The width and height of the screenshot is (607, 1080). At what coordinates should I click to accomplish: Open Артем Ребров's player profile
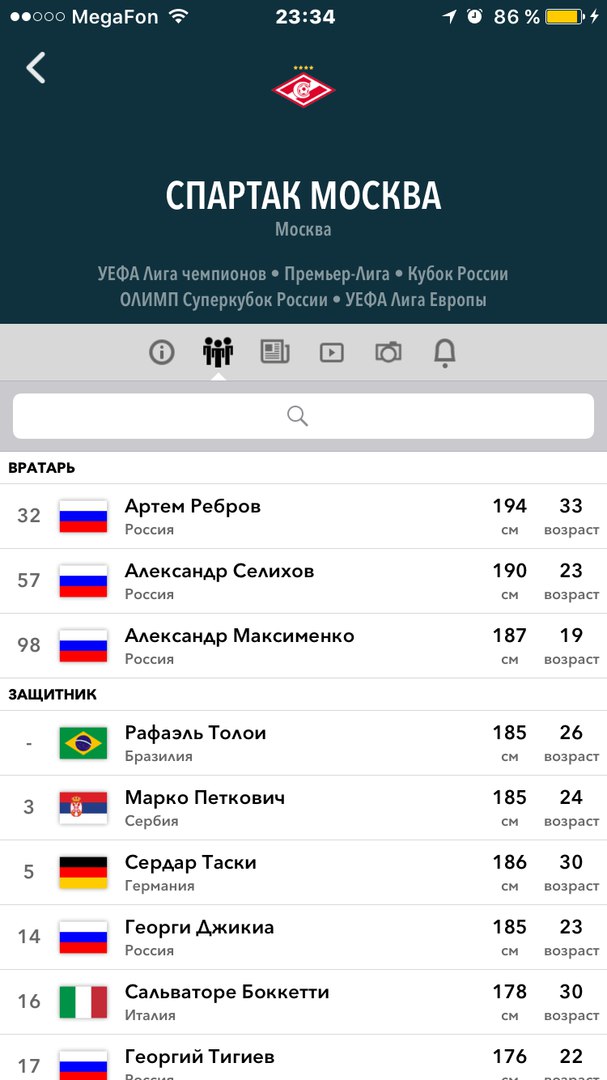[x=303, y=517]
